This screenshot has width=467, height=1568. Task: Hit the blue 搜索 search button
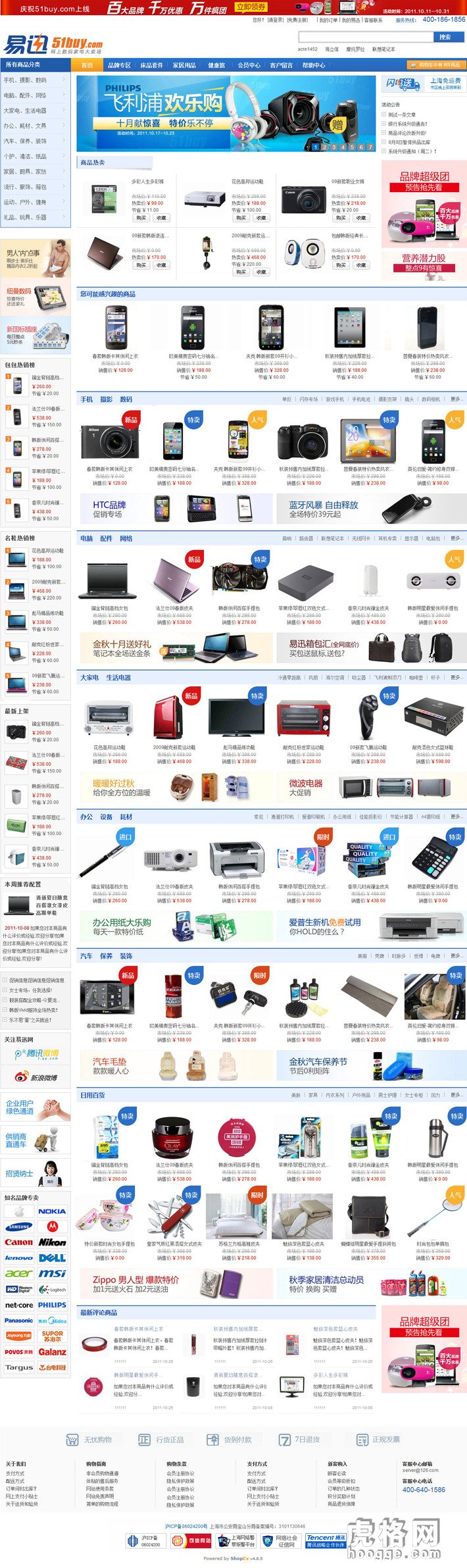(445, 37)
